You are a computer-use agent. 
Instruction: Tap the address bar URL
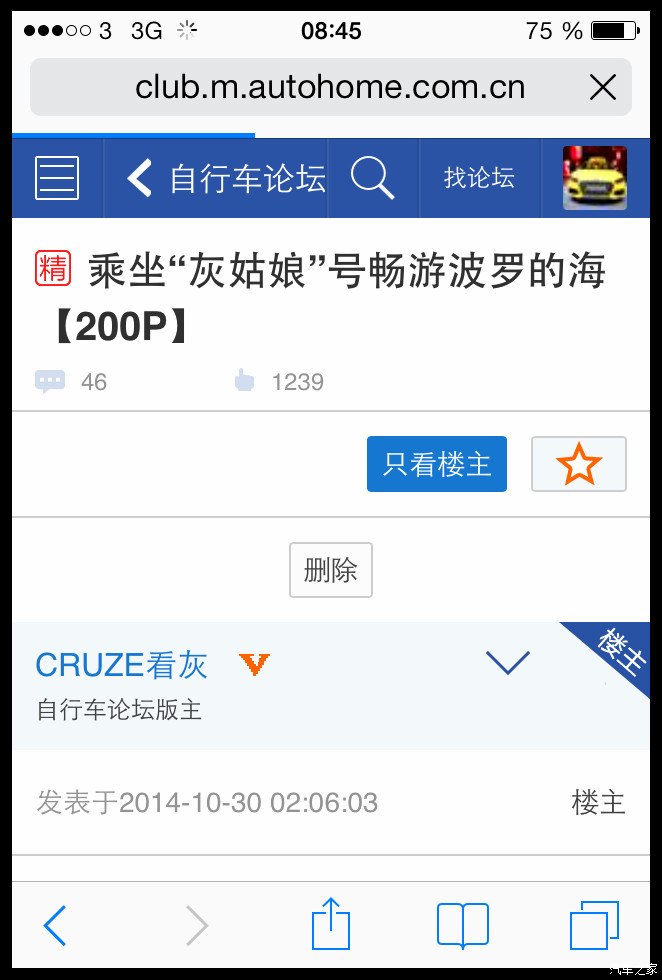[330, 88]
